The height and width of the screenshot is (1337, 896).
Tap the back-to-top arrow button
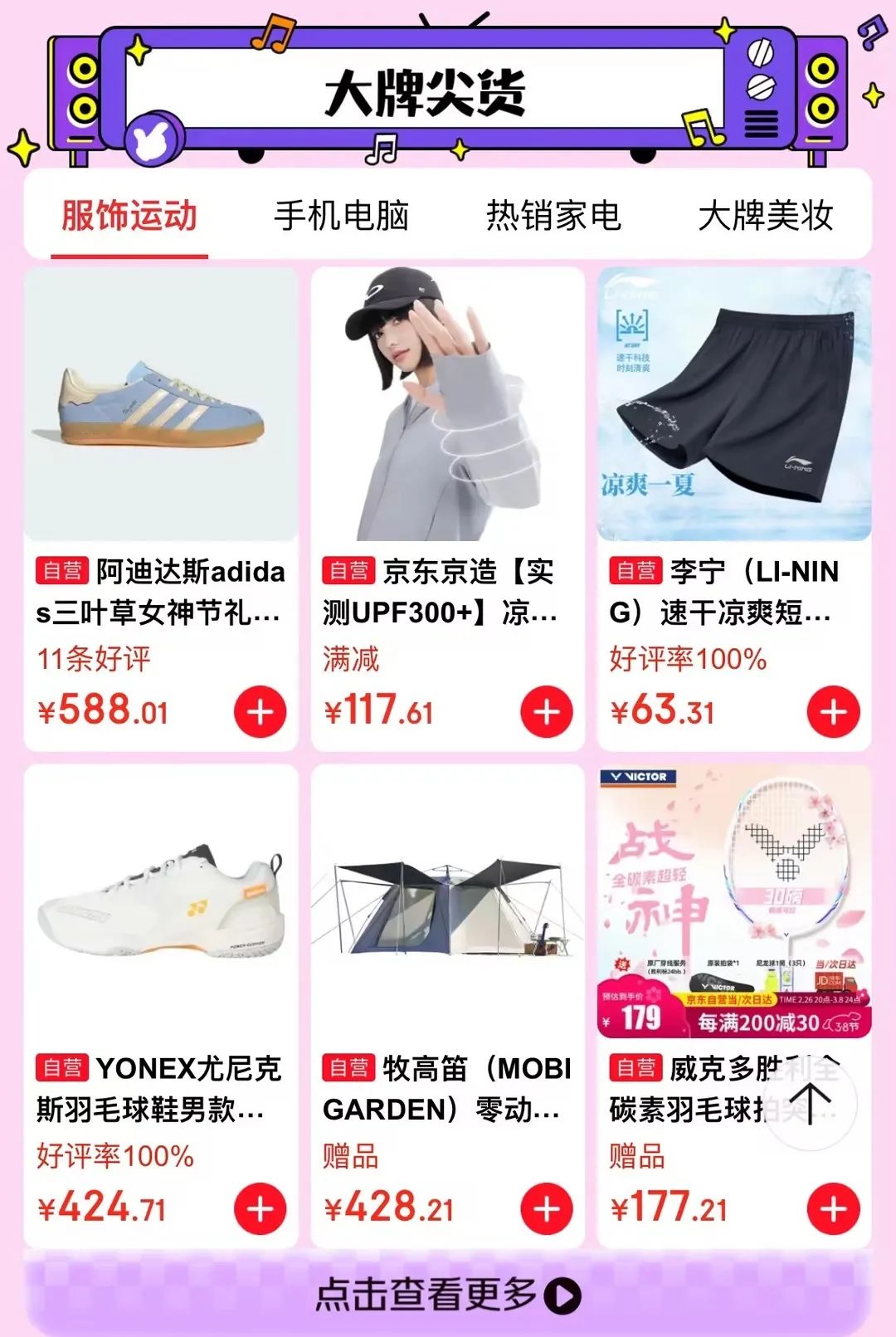point(810,1101)
